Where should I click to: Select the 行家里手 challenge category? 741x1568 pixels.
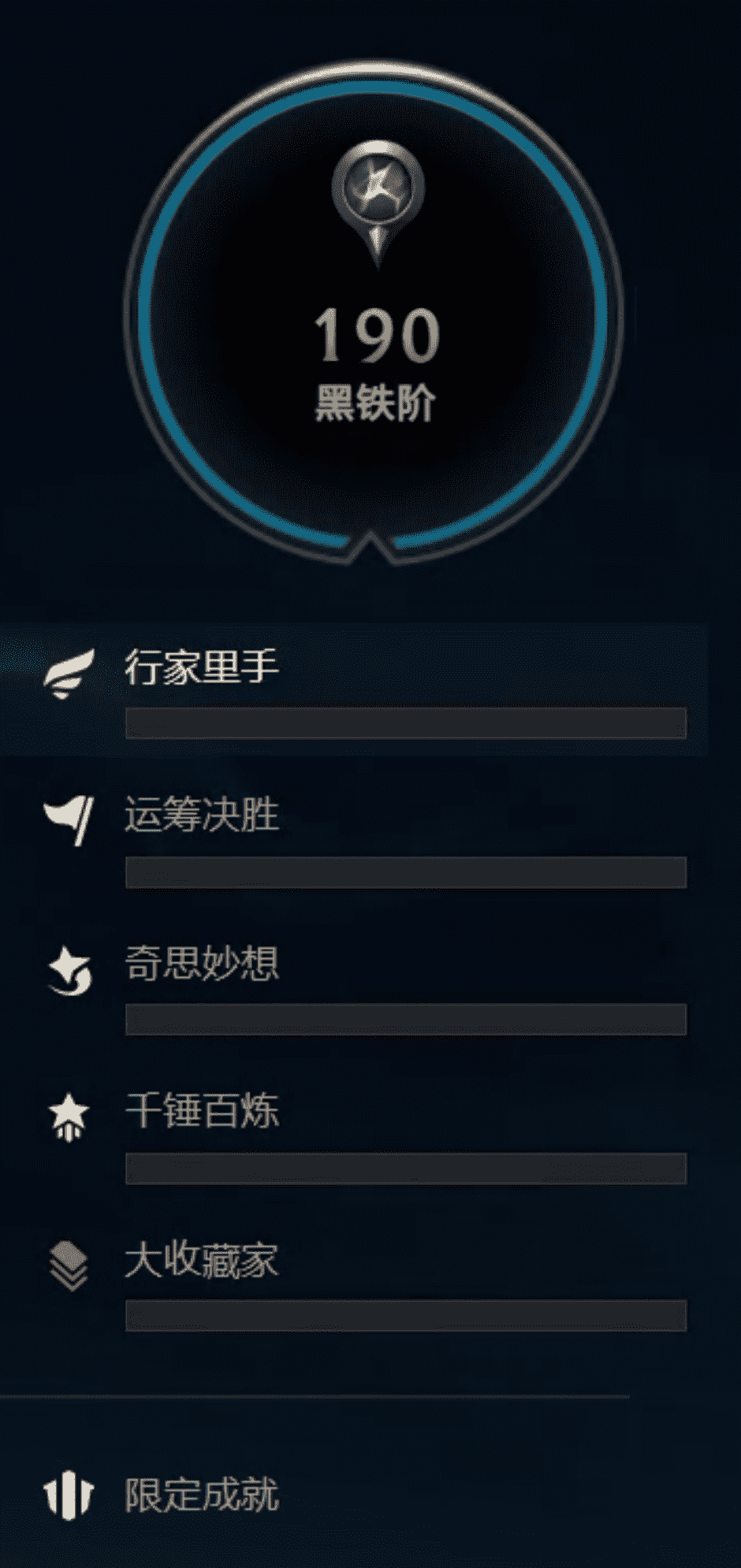pyautogui.click(x=354, y=690)
